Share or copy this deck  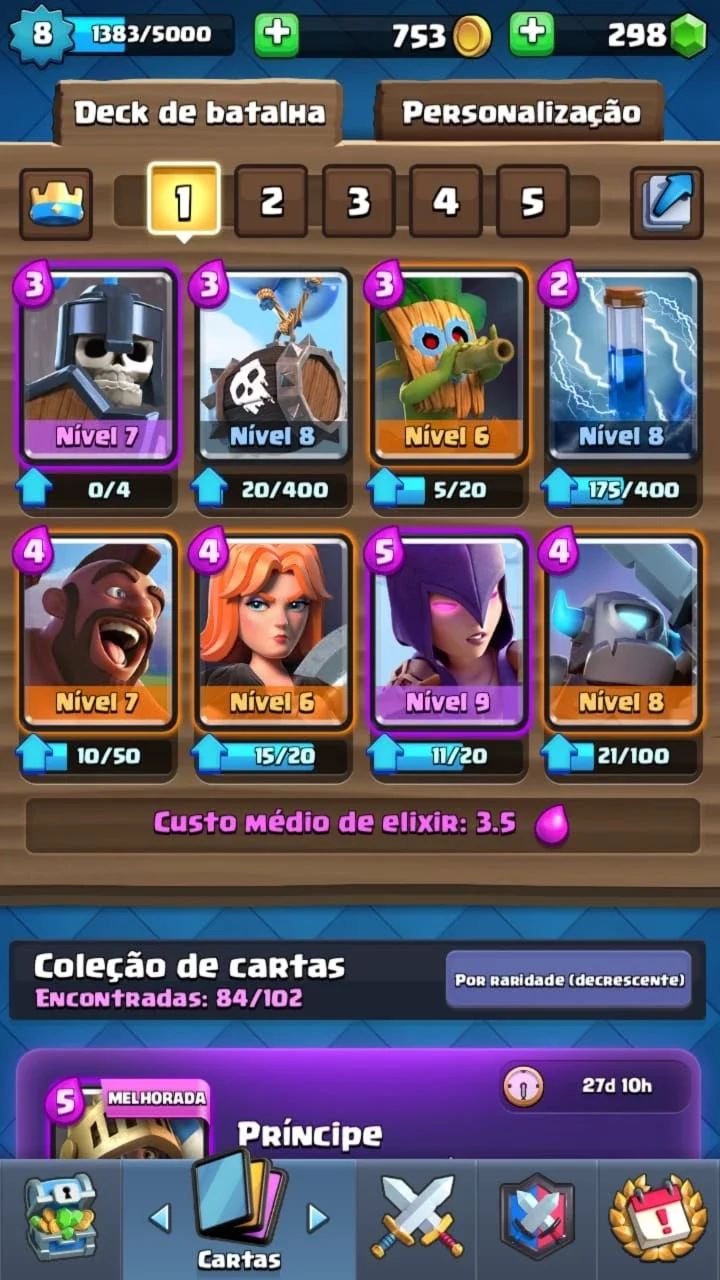(x=667, y=203)
